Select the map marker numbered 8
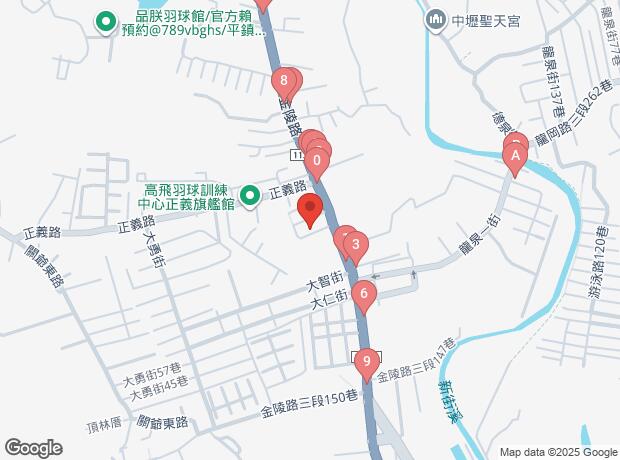620x460 pixels. 286,81
